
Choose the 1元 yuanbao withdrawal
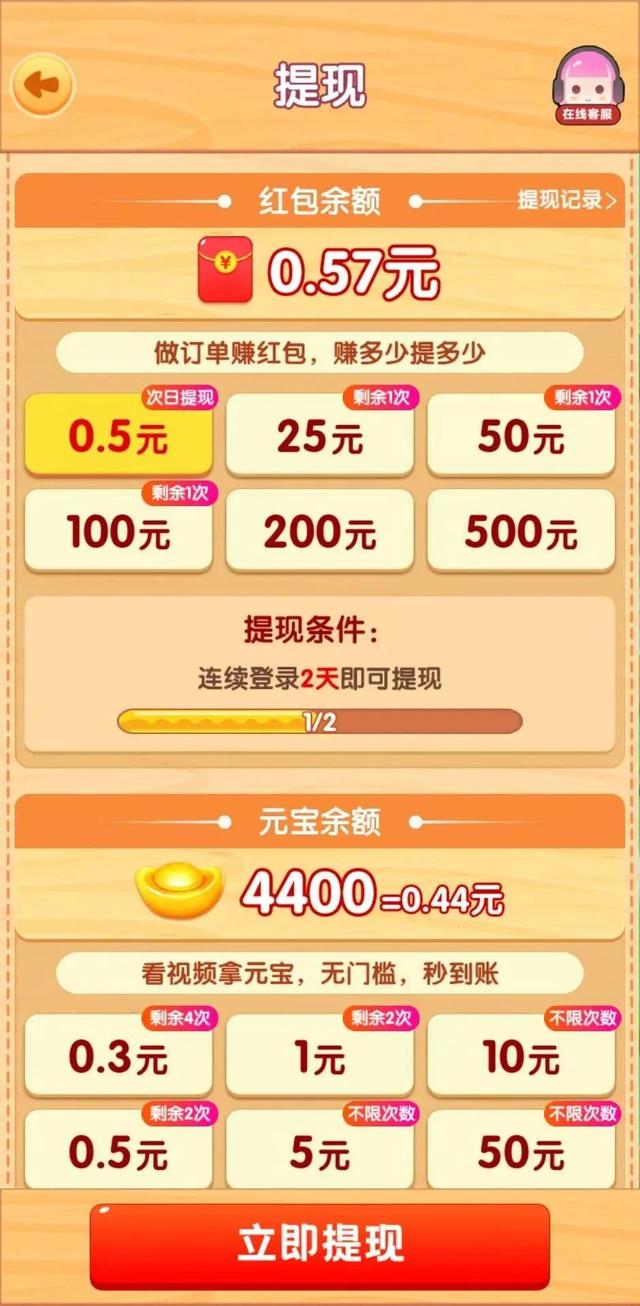click(x=319, y=1058)
